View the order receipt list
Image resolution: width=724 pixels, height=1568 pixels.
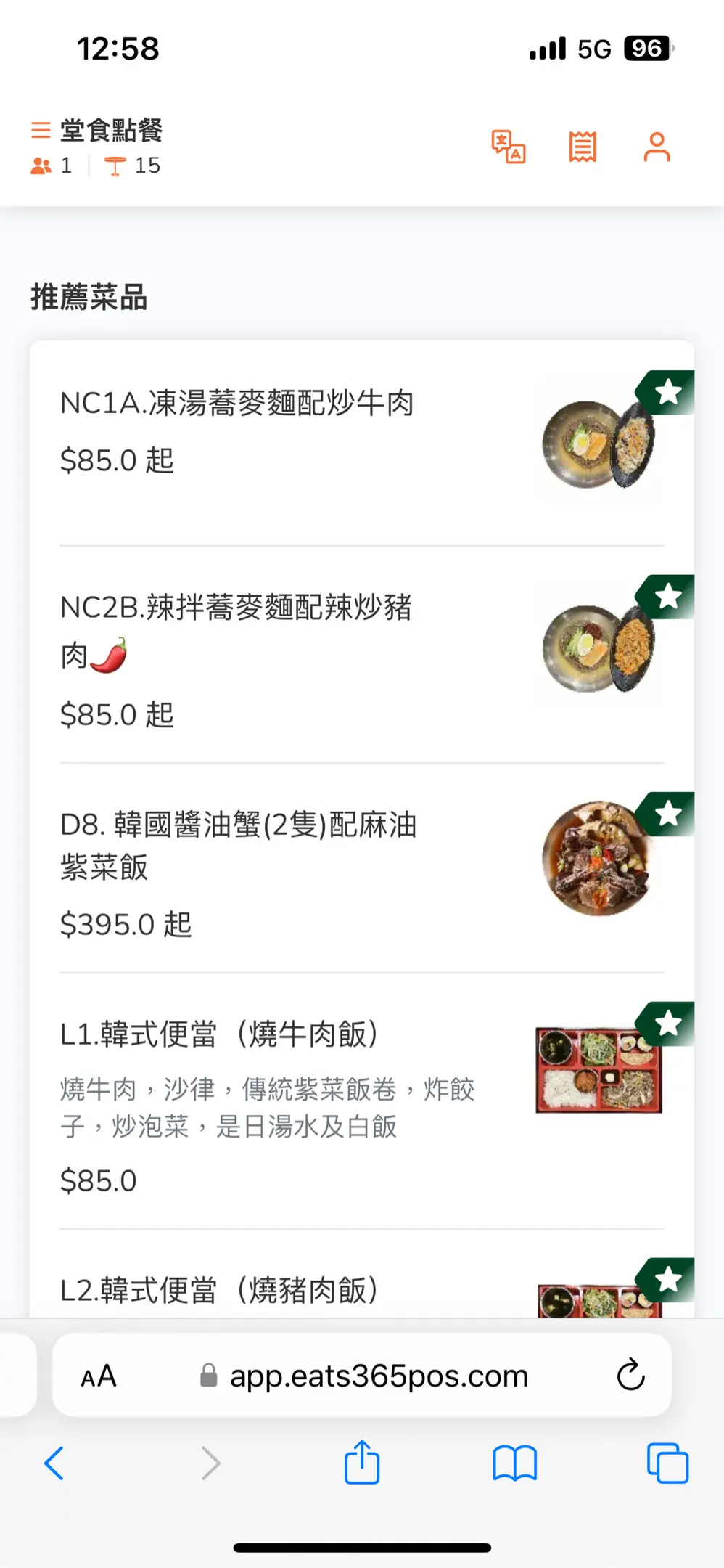(582, 147)
